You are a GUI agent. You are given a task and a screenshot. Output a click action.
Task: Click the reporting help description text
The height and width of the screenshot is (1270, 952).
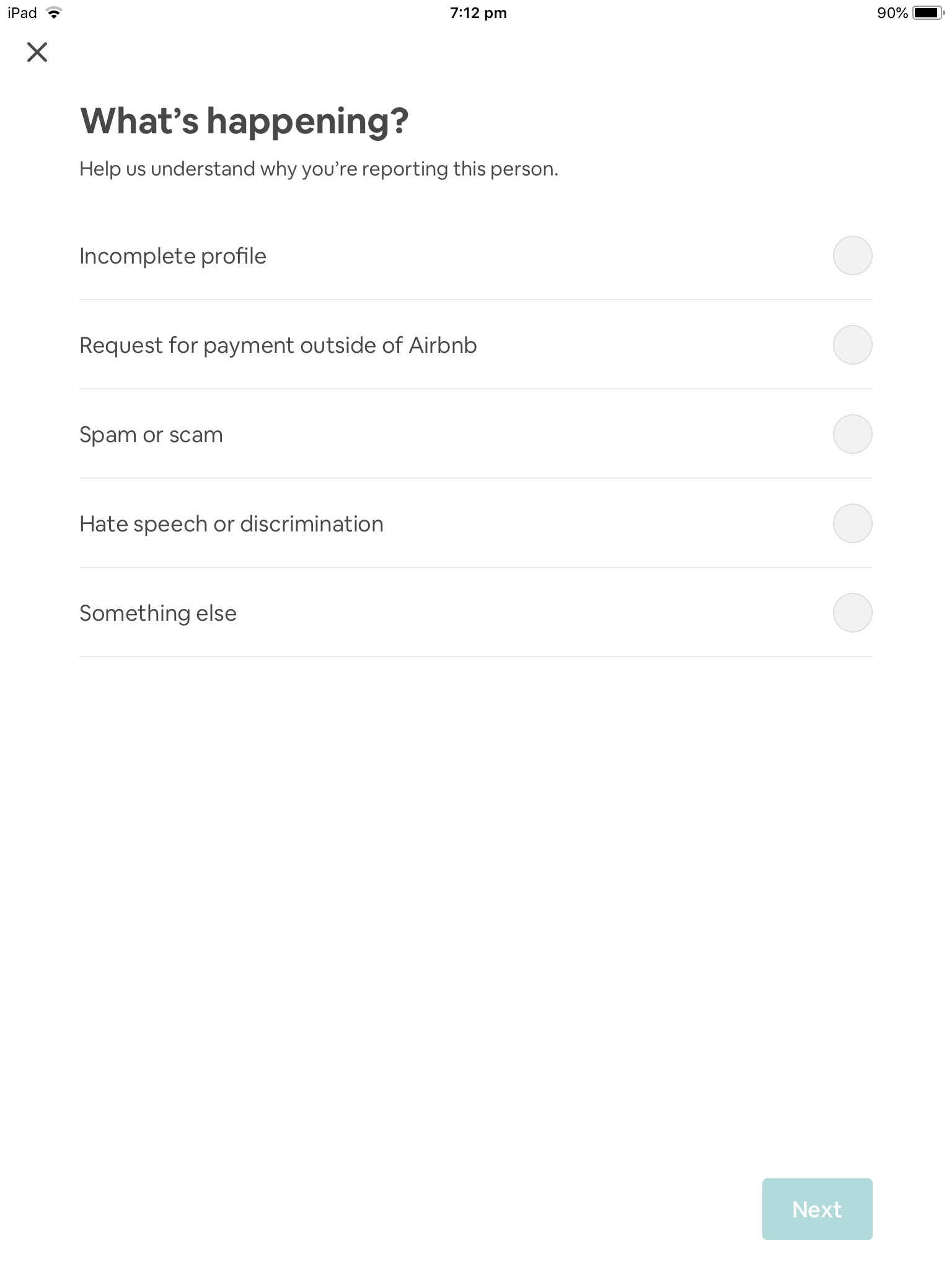(319, 168)
